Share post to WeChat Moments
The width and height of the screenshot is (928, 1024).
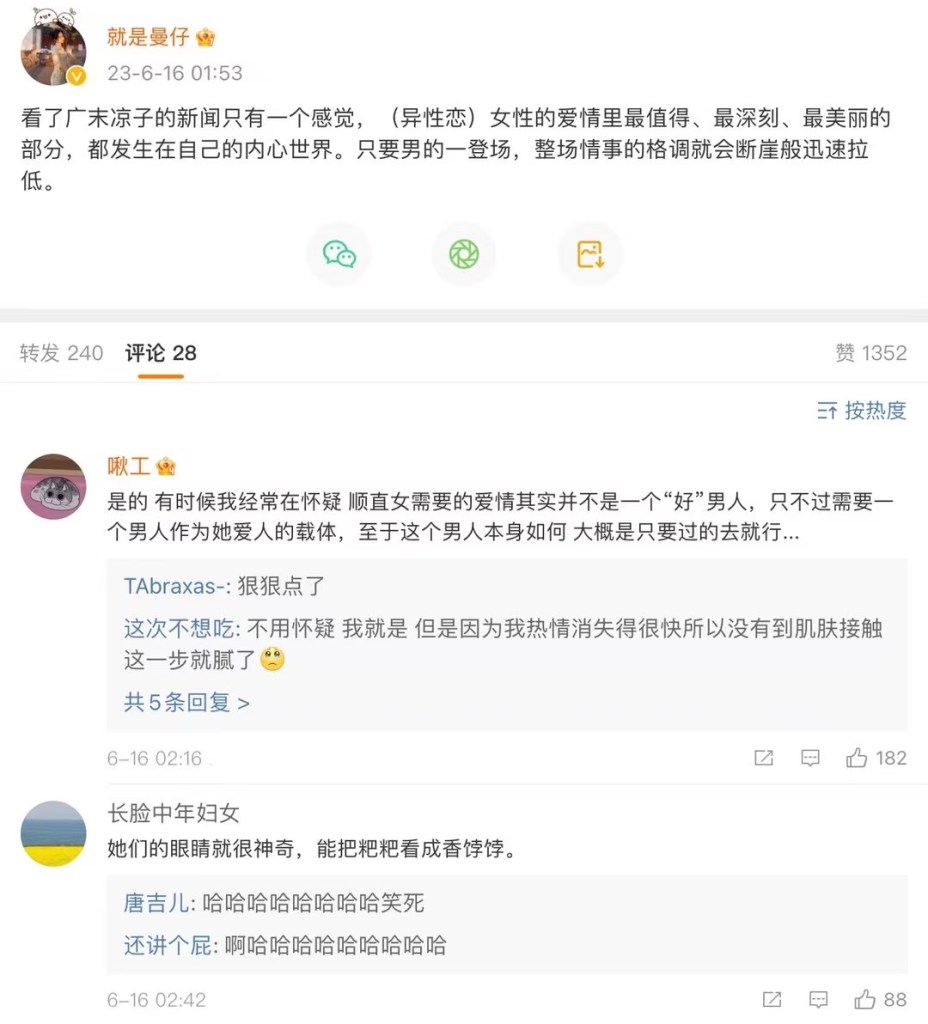(463, 254)
